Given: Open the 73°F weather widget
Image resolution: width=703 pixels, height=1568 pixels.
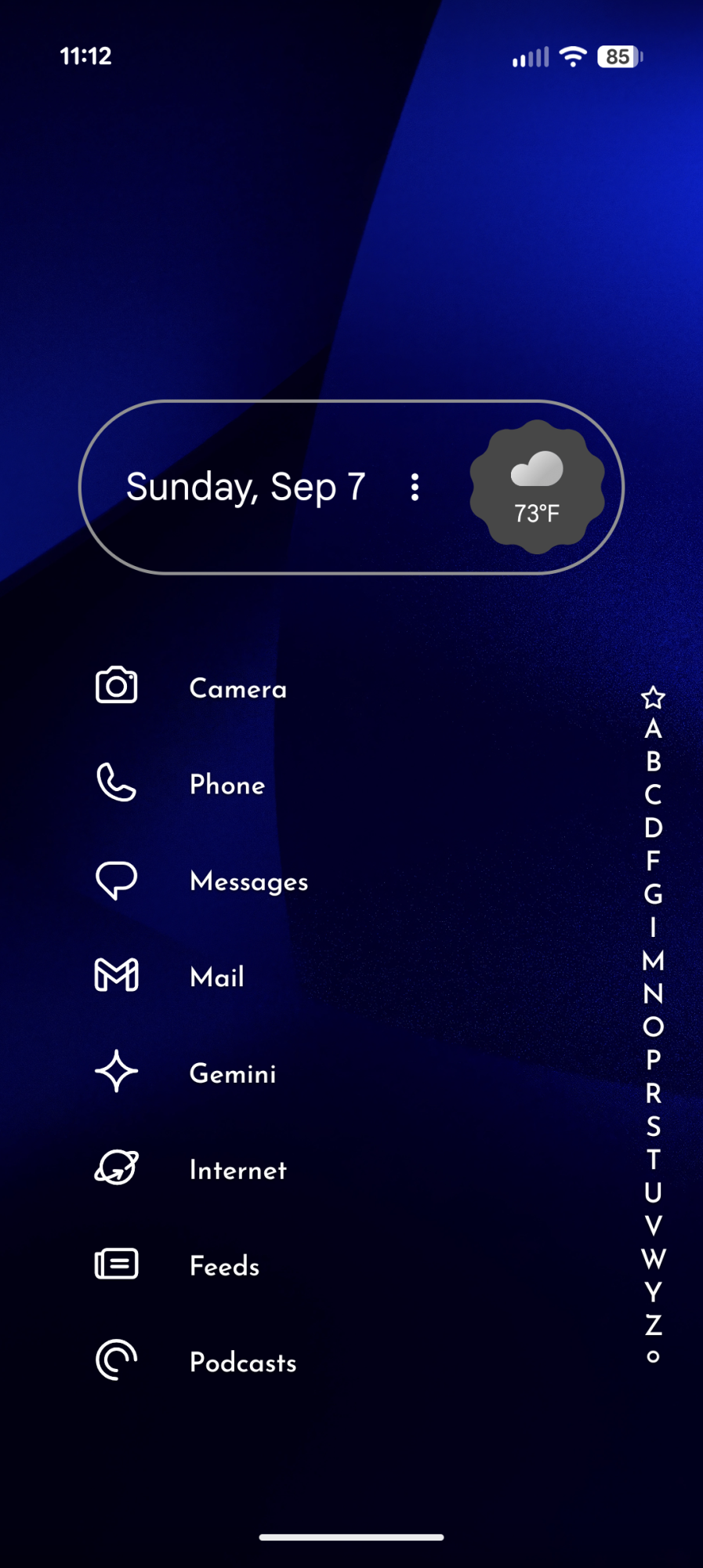Looking at the screenshot, I should point(537,487).
